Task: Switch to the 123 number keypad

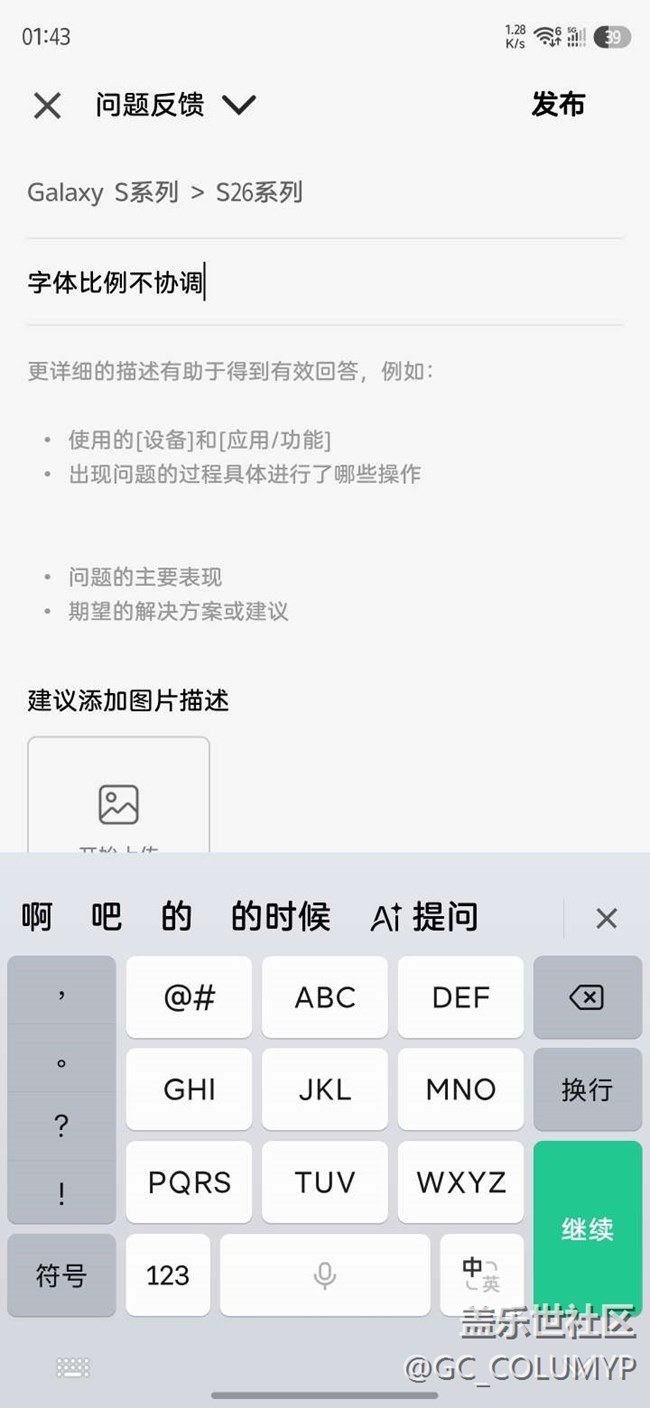Action: 168,1275
